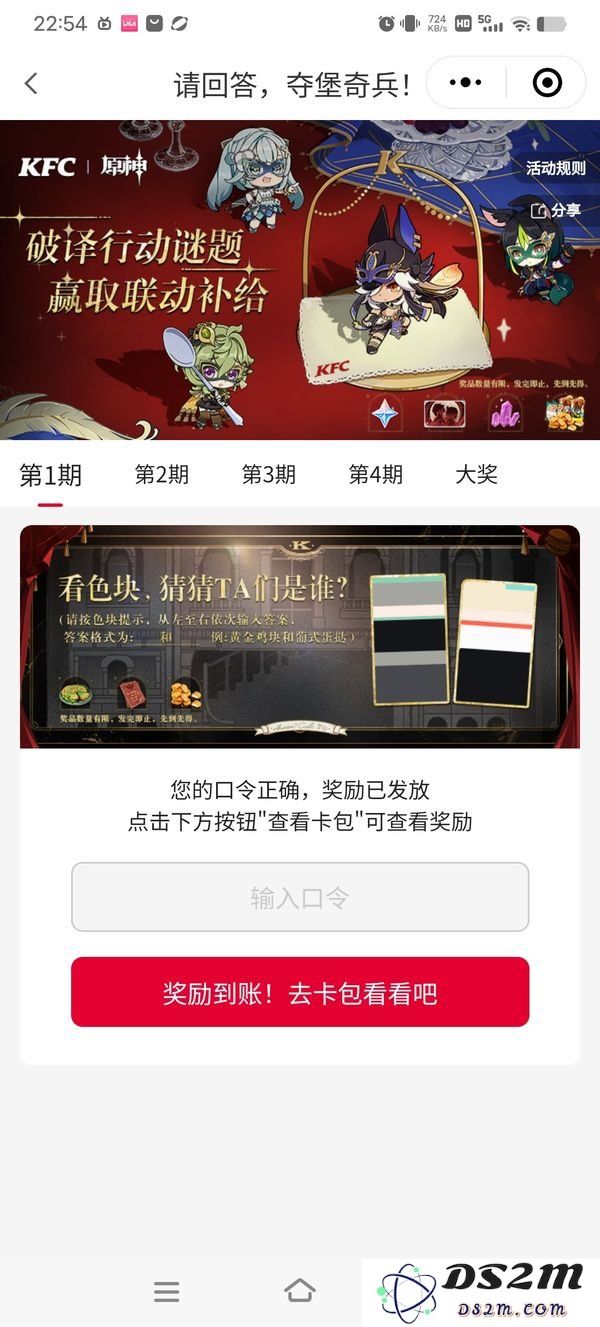Open 活动规则 activity rules
The height and width of the screenshot is (1327, 600).
[x=555, y=168]
